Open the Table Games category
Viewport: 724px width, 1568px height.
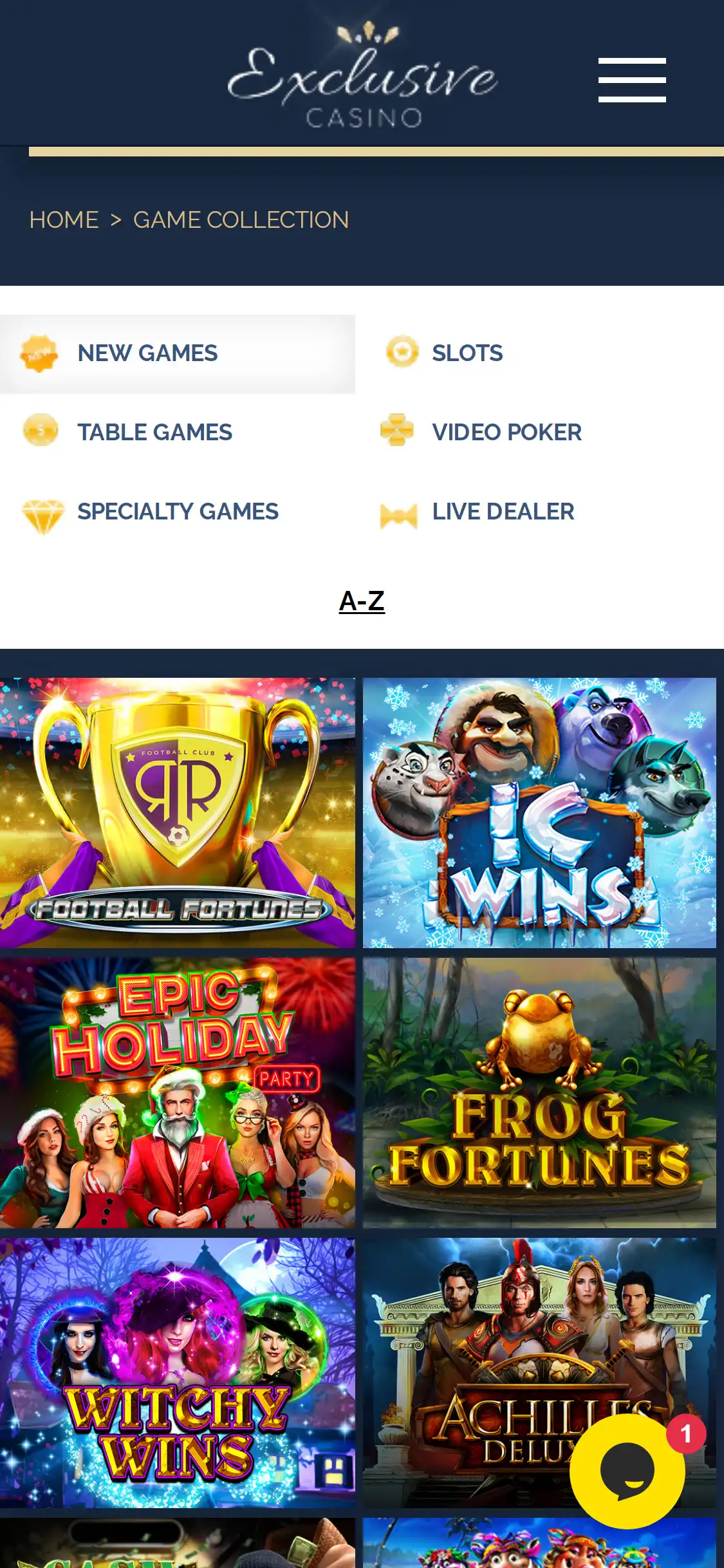point(154,433)
